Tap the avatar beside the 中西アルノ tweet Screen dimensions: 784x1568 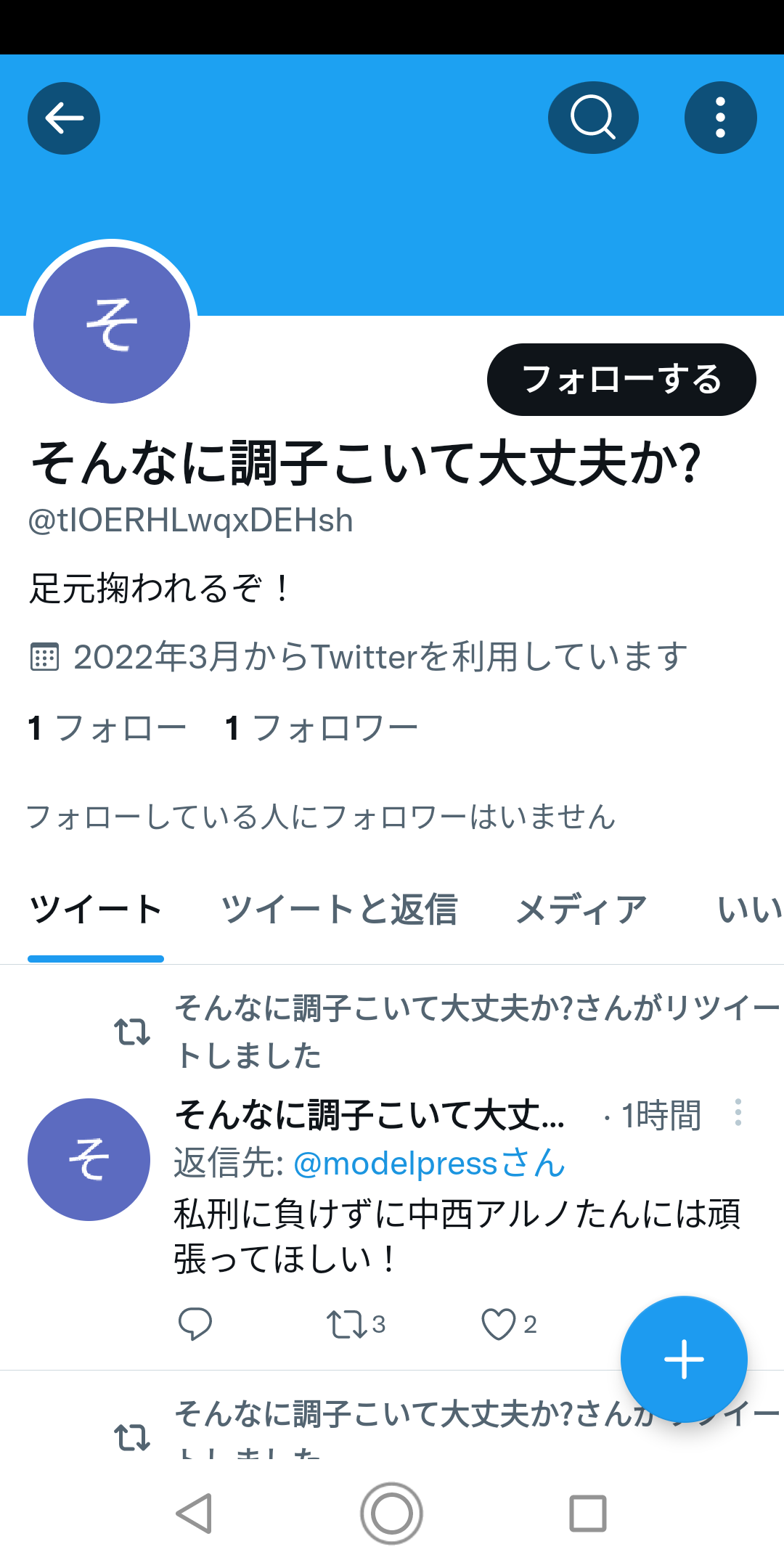[89, 1159]
